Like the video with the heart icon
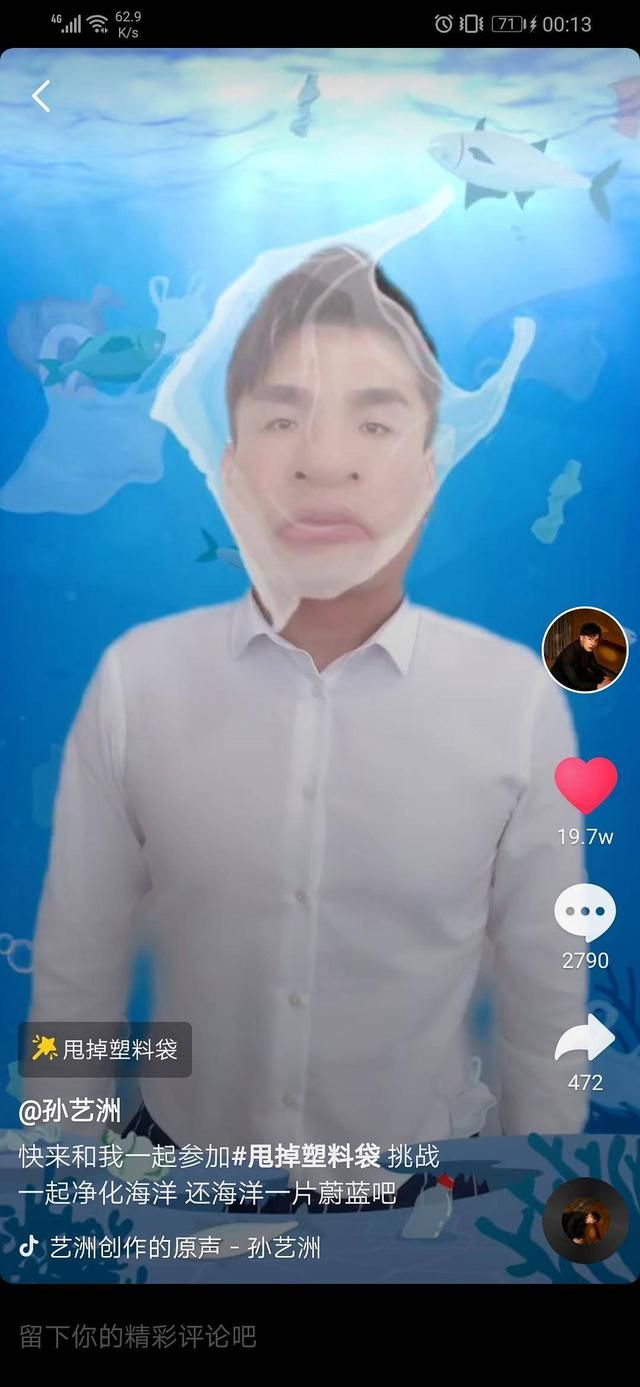Image resolution: width=640 pixels, height=1387 pixels. [586, 785]
